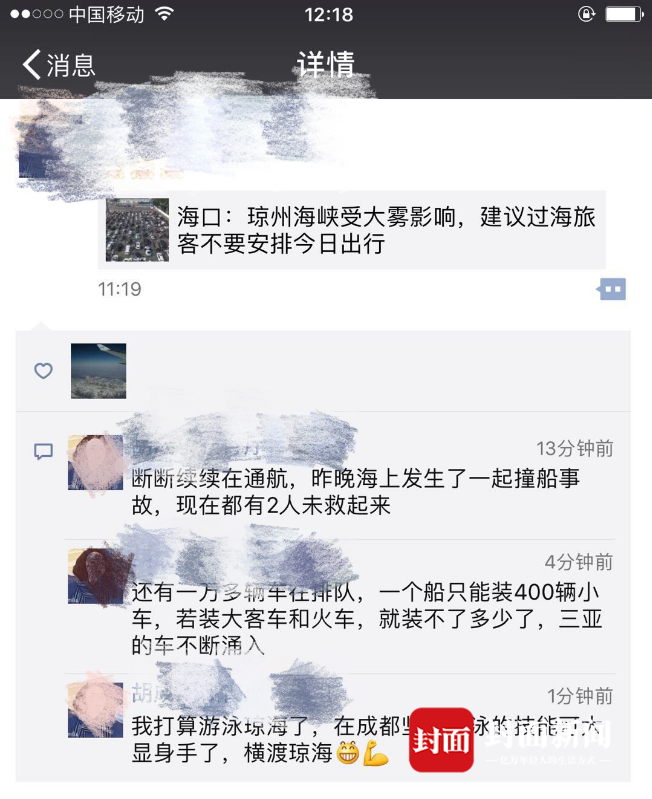Go back to 消息 list

pyautogui.click(x=58, y=65)
